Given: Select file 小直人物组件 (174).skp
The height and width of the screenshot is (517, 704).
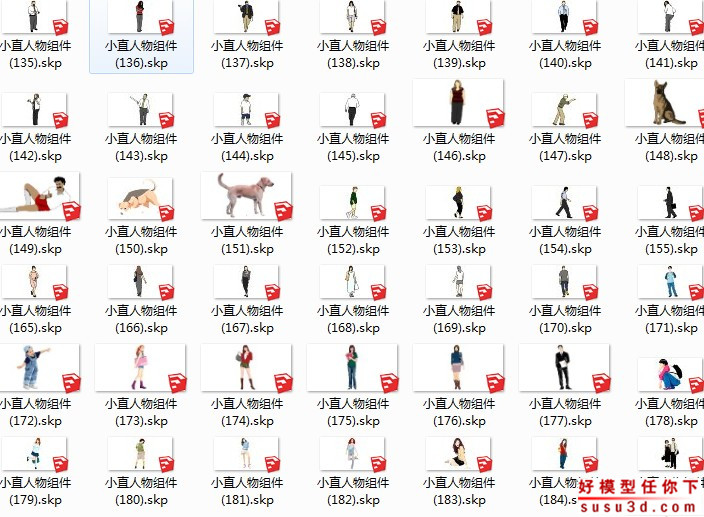Looking at the screenshot, I should point(246,368).
